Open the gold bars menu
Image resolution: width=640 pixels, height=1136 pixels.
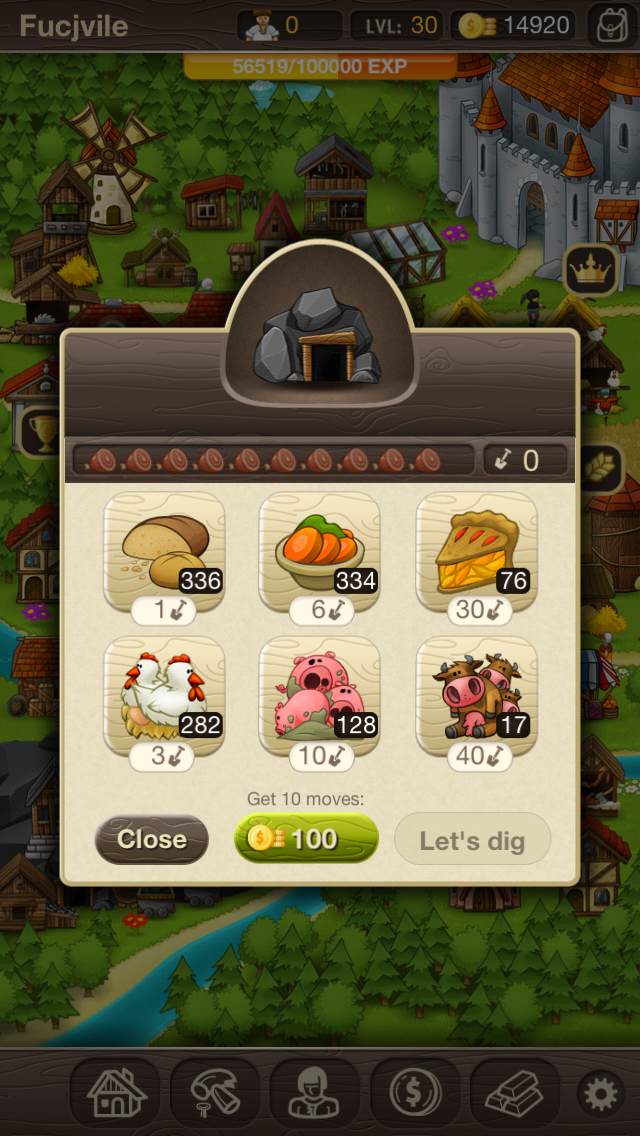514,1093
